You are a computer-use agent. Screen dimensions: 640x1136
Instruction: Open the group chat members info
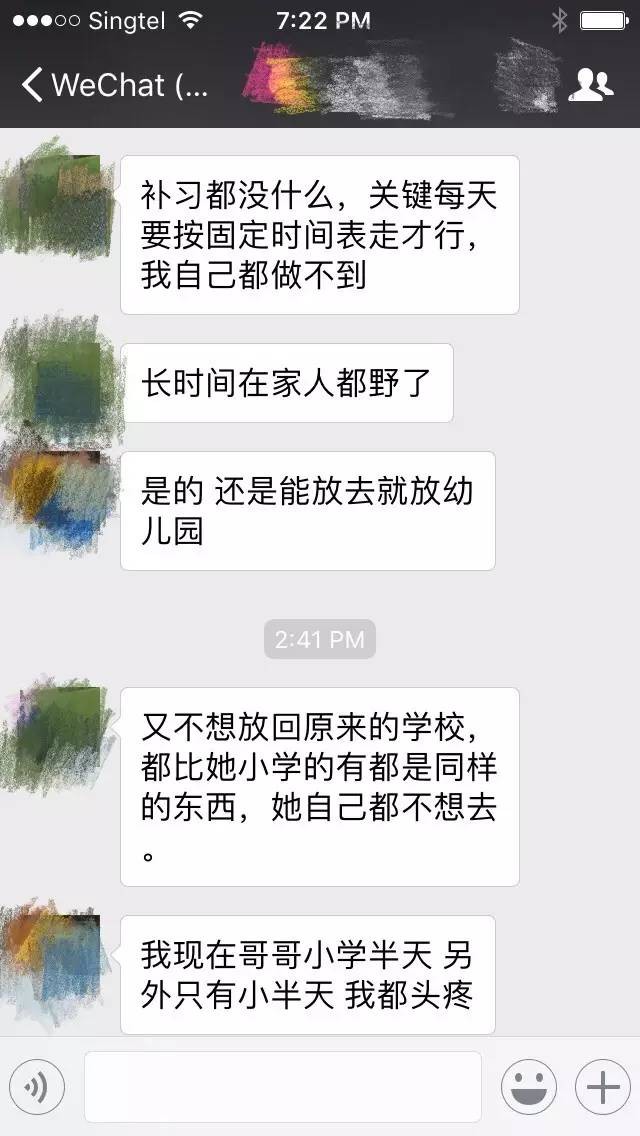tap(590, 85)
